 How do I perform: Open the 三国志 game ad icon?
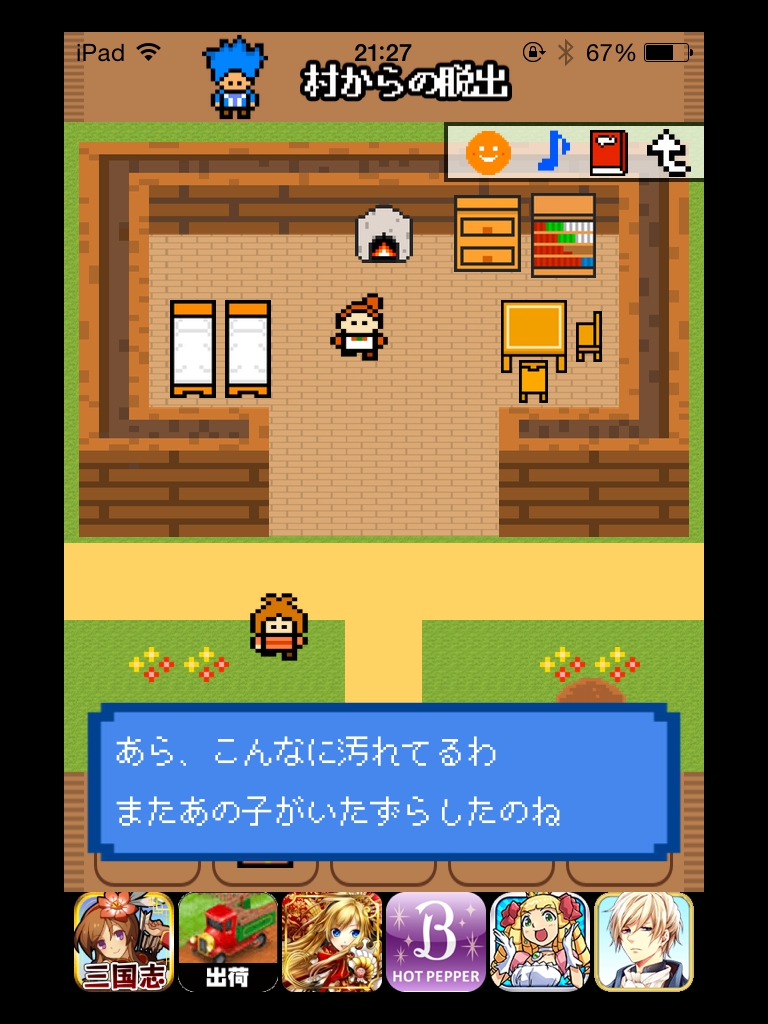coord(124,941)
